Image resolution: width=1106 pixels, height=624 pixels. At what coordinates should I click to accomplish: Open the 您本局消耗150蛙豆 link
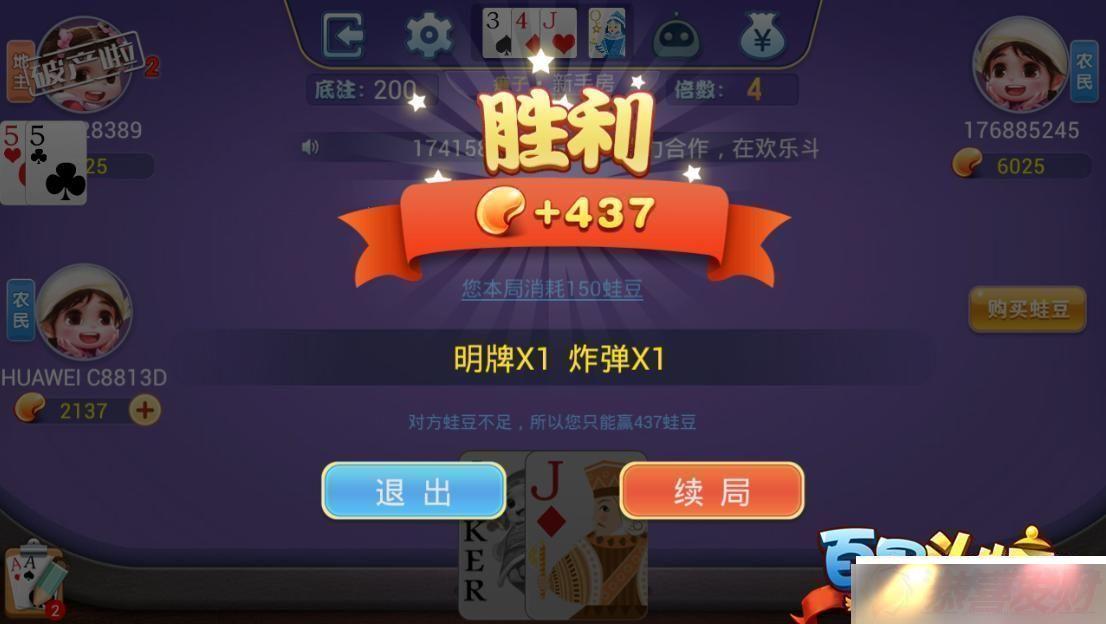tap(552, 290)
